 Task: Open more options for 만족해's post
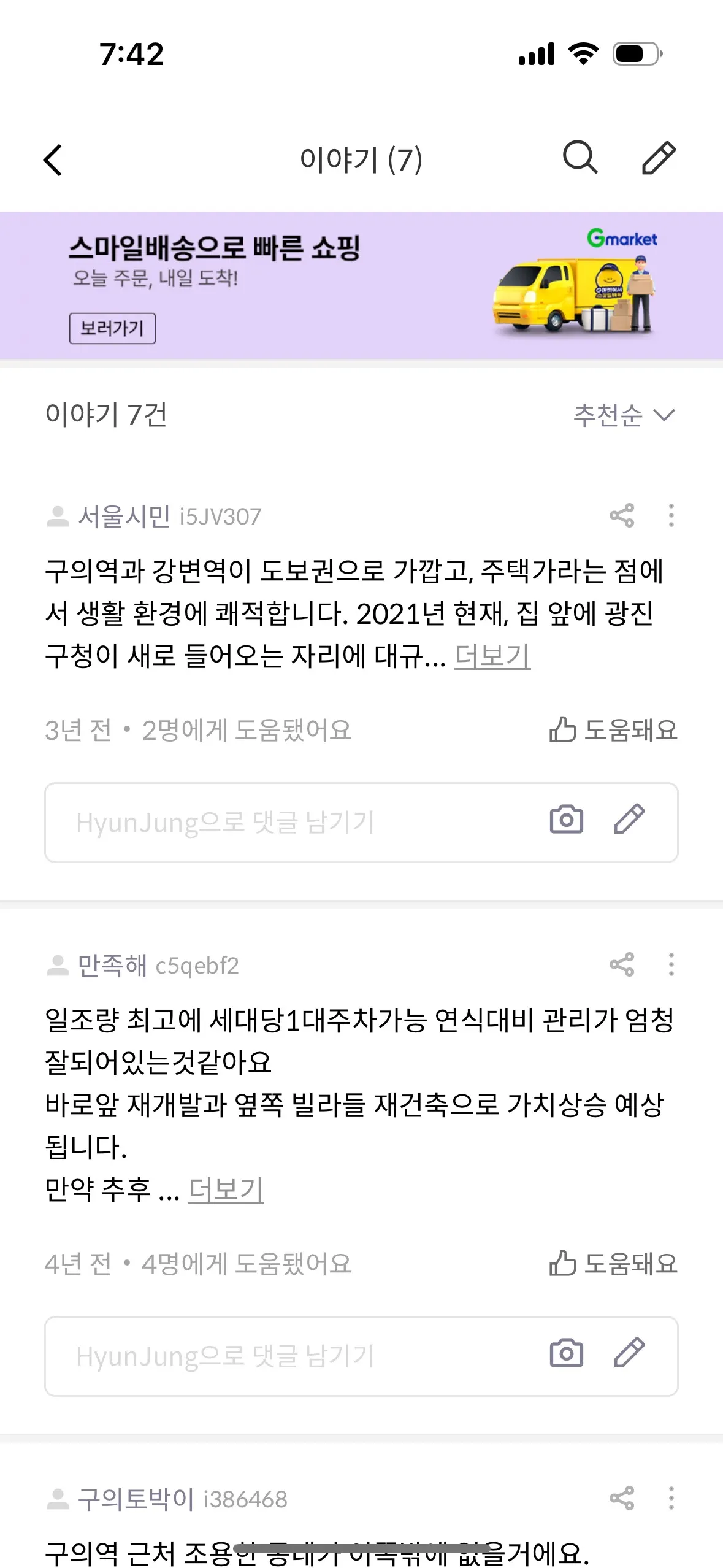coord(671,964)
